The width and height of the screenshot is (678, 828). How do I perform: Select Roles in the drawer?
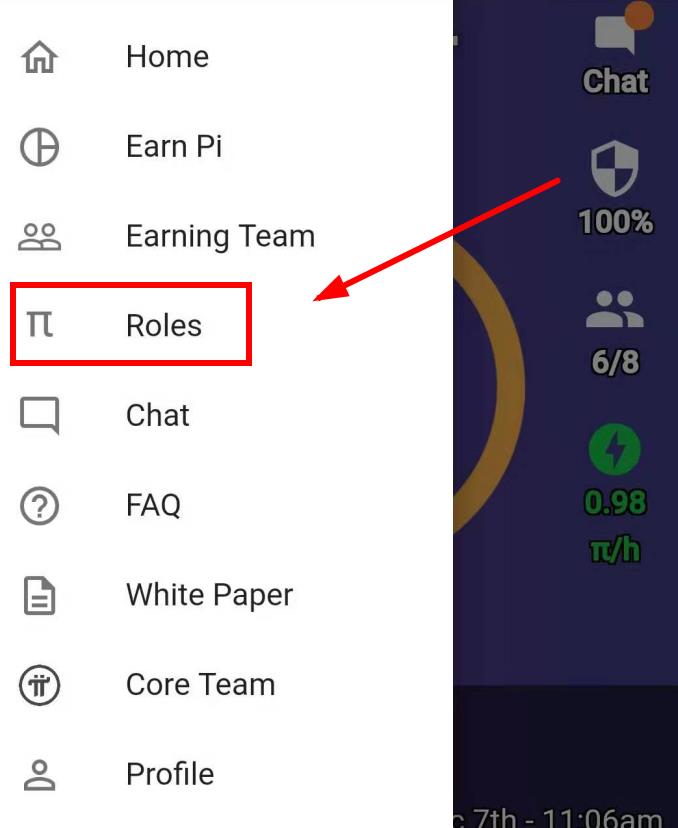tap(163, 326)
